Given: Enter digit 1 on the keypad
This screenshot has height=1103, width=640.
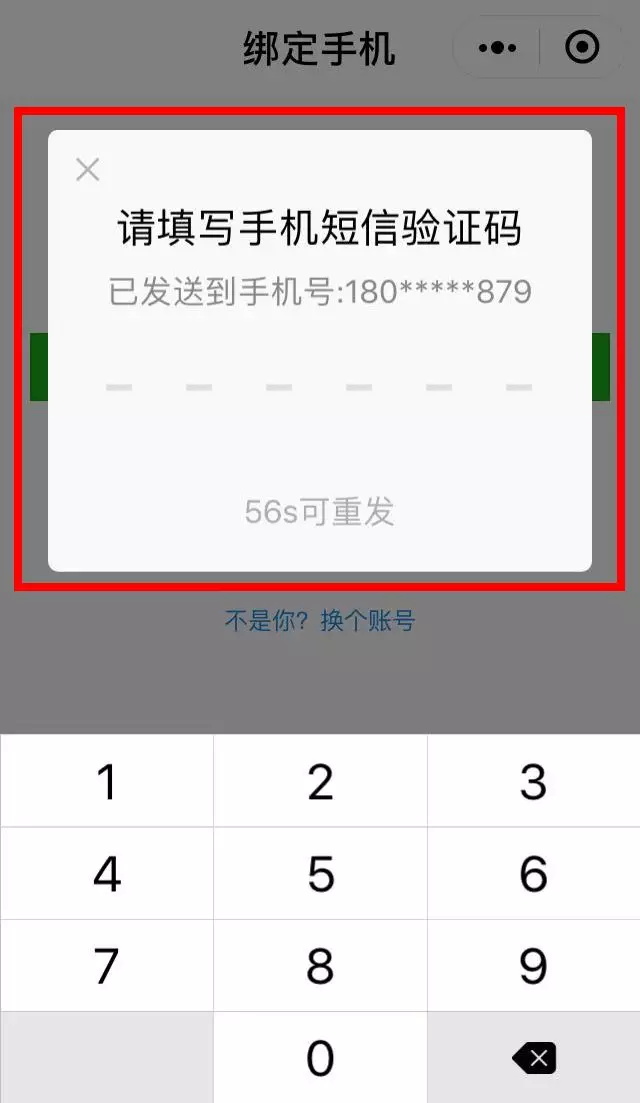Looking at the screenshot, I should pos(106,782).
